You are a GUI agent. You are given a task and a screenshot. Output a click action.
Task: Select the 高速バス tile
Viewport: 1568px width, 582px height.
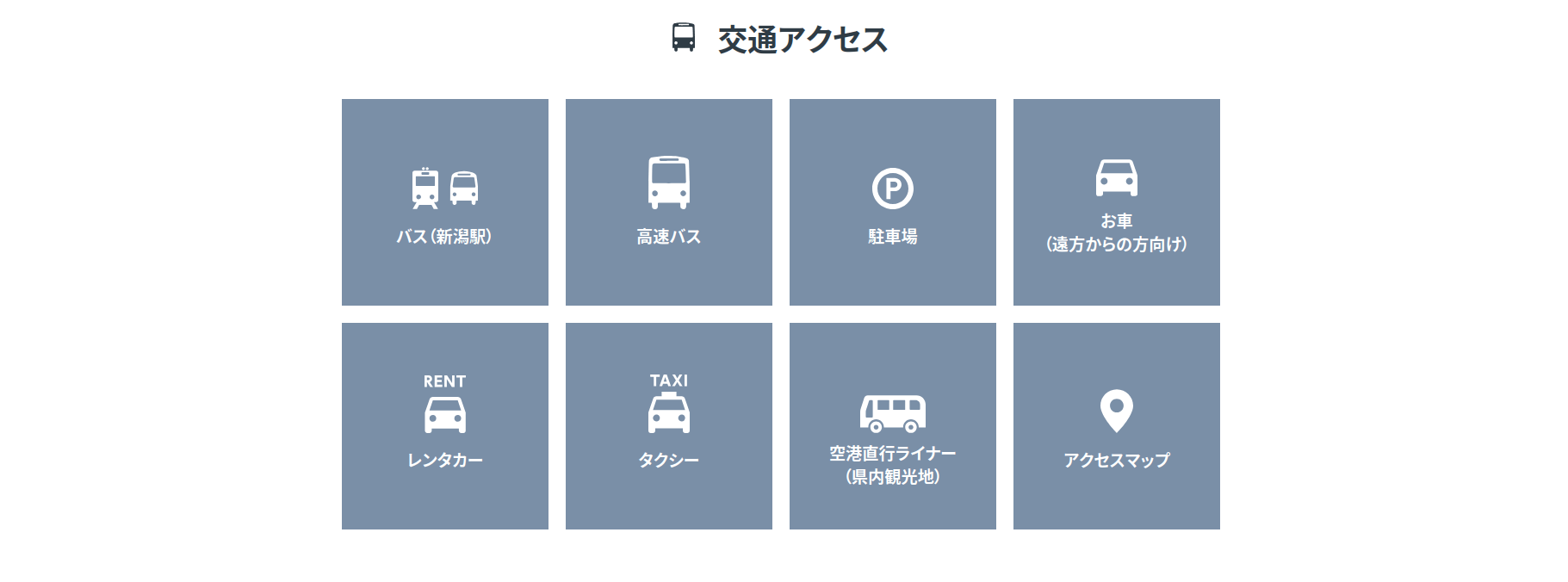(668, 202)
